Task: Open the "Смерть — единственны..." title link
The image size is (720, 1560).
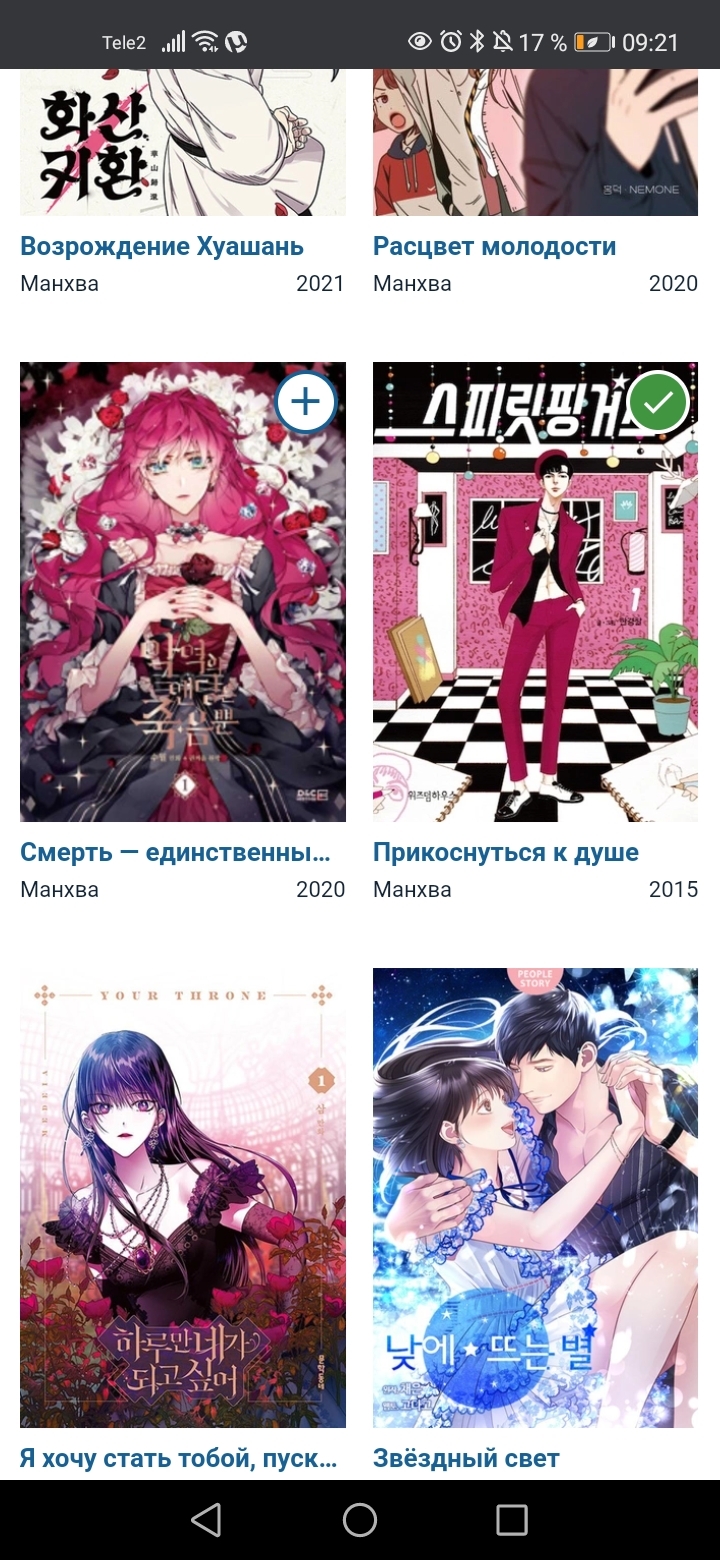Action: 175,852
